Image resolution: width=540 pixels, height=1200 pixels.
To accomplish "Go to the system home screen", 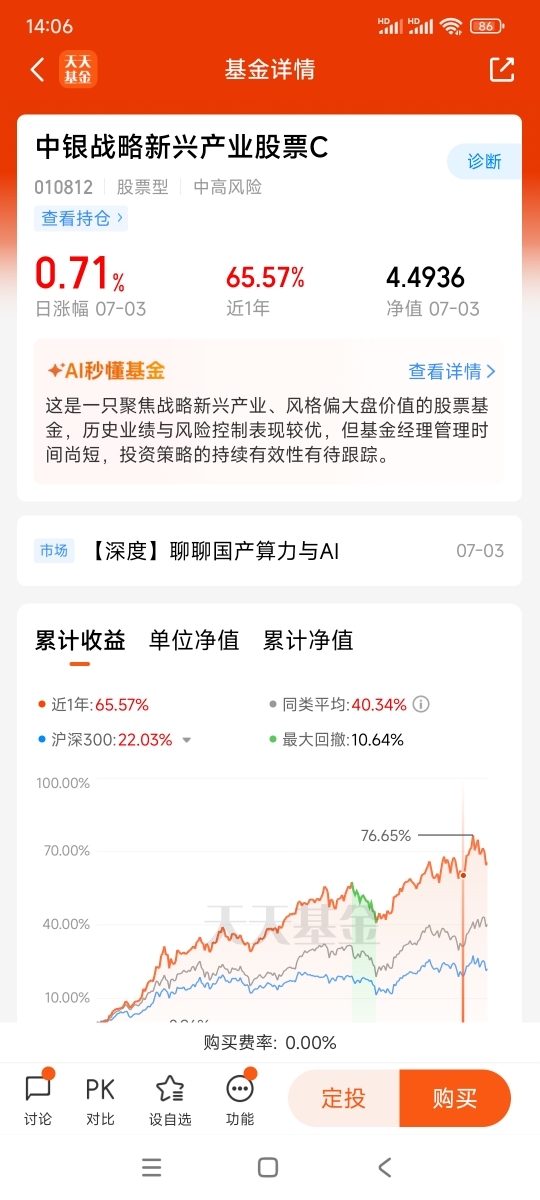I will [268, 1167].
